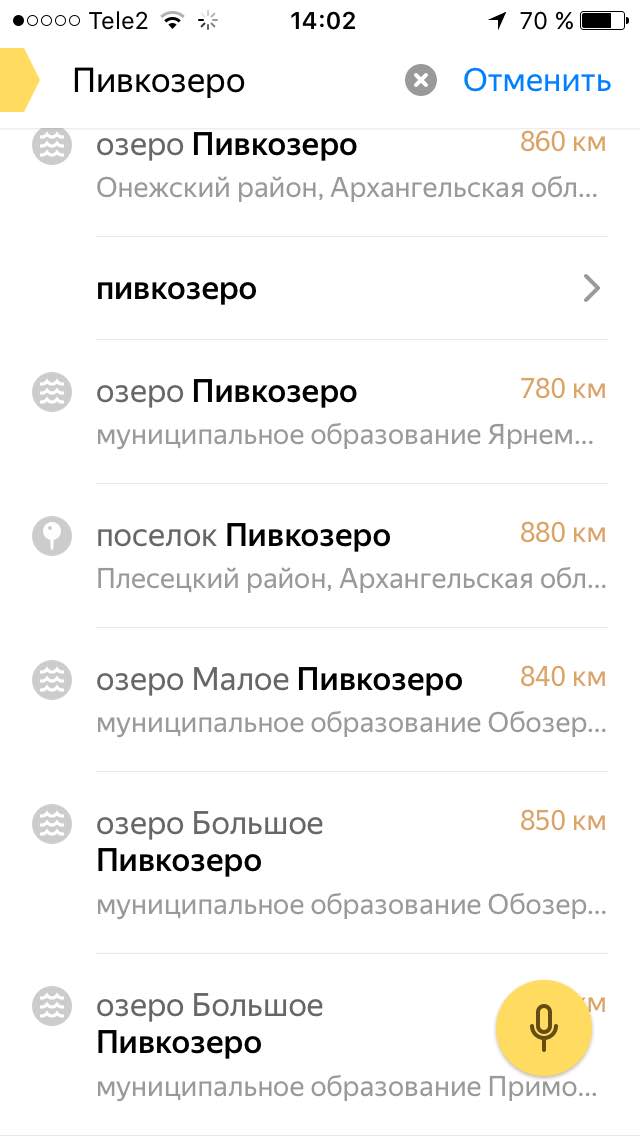Clear the search text with the X icon
This screenshot has height=1136, width=640.
click(420, 80)
